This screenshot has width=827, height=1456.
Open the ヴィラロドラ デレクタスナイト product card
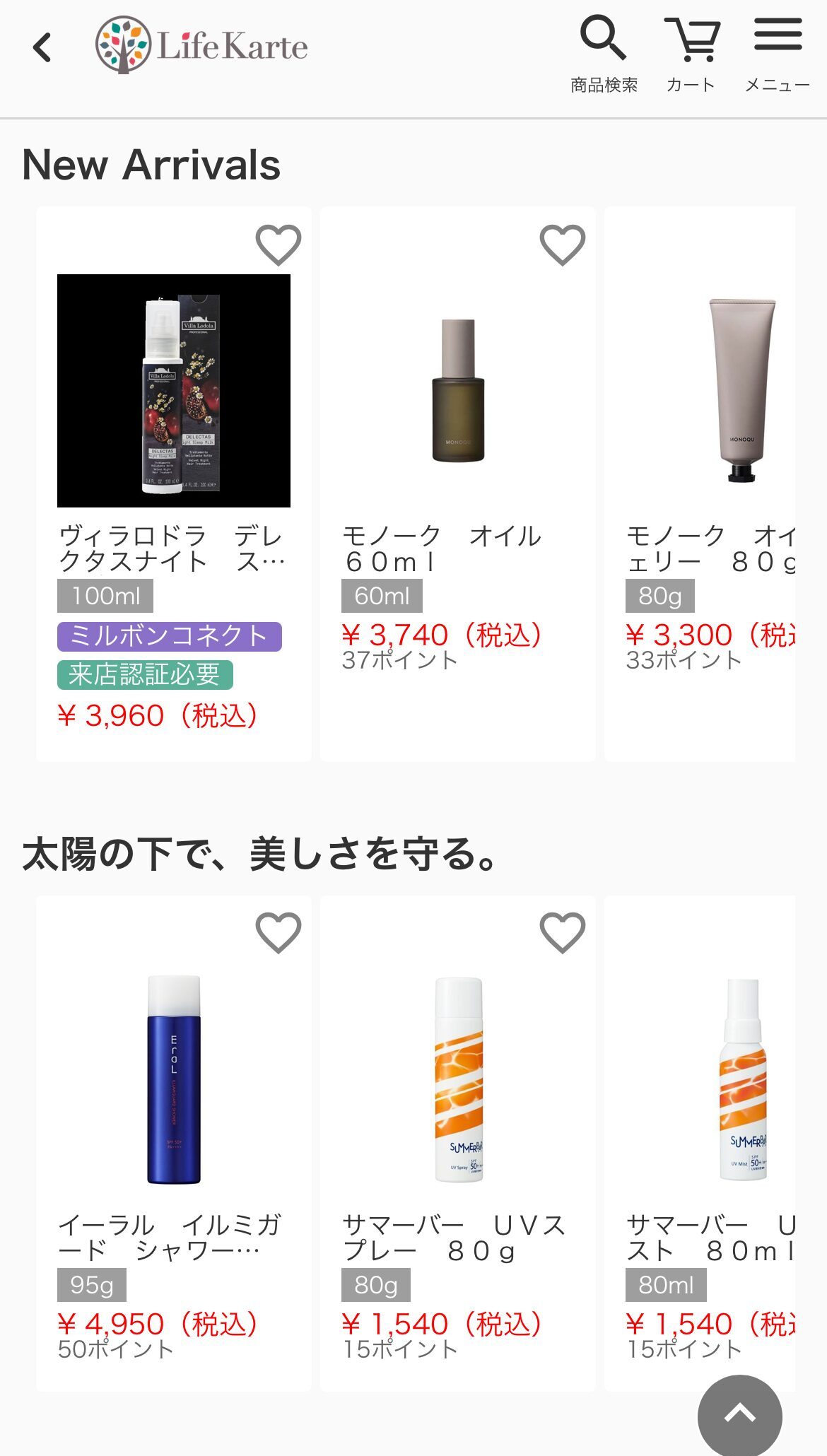point(174,484)
